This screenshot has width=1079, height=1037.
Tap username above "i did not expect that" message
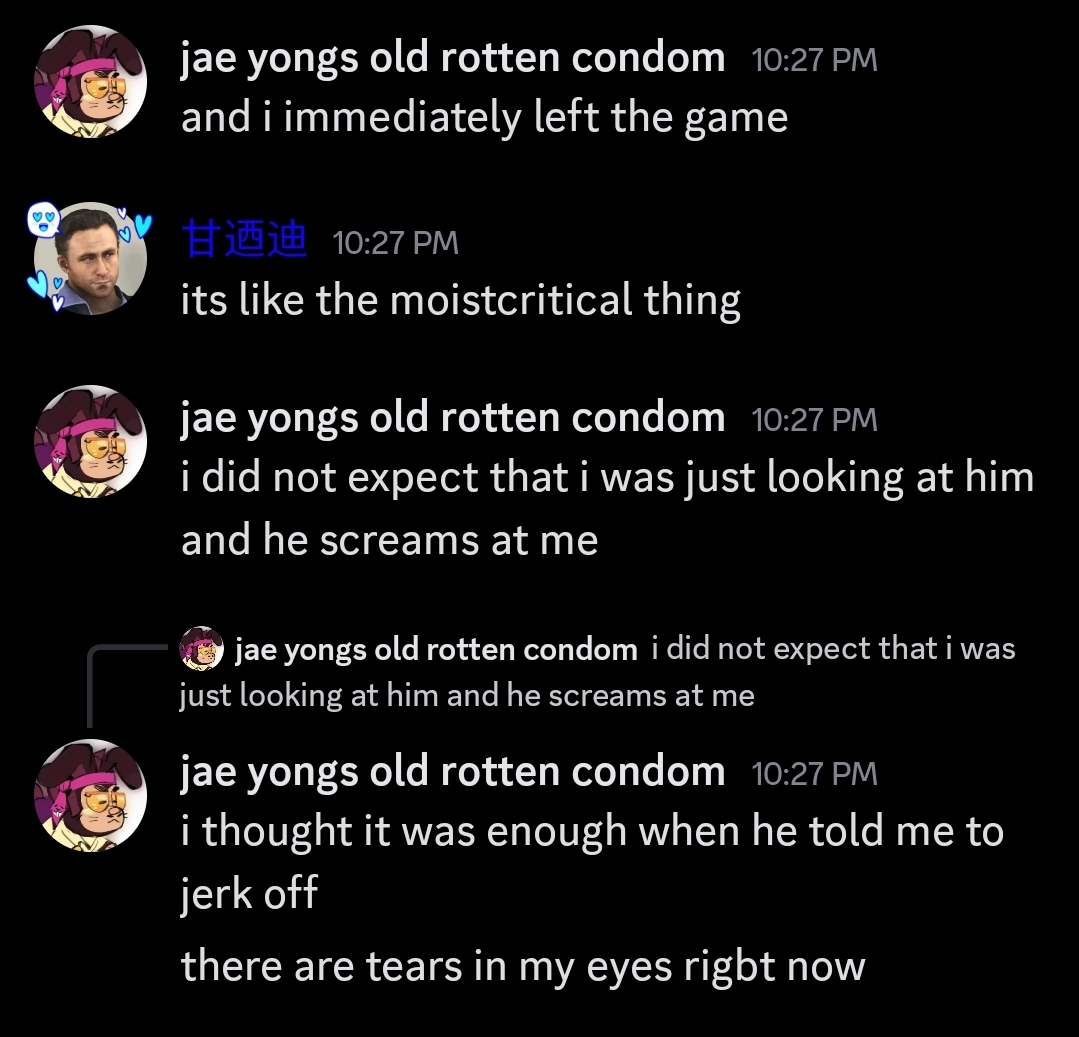point(452,417)
